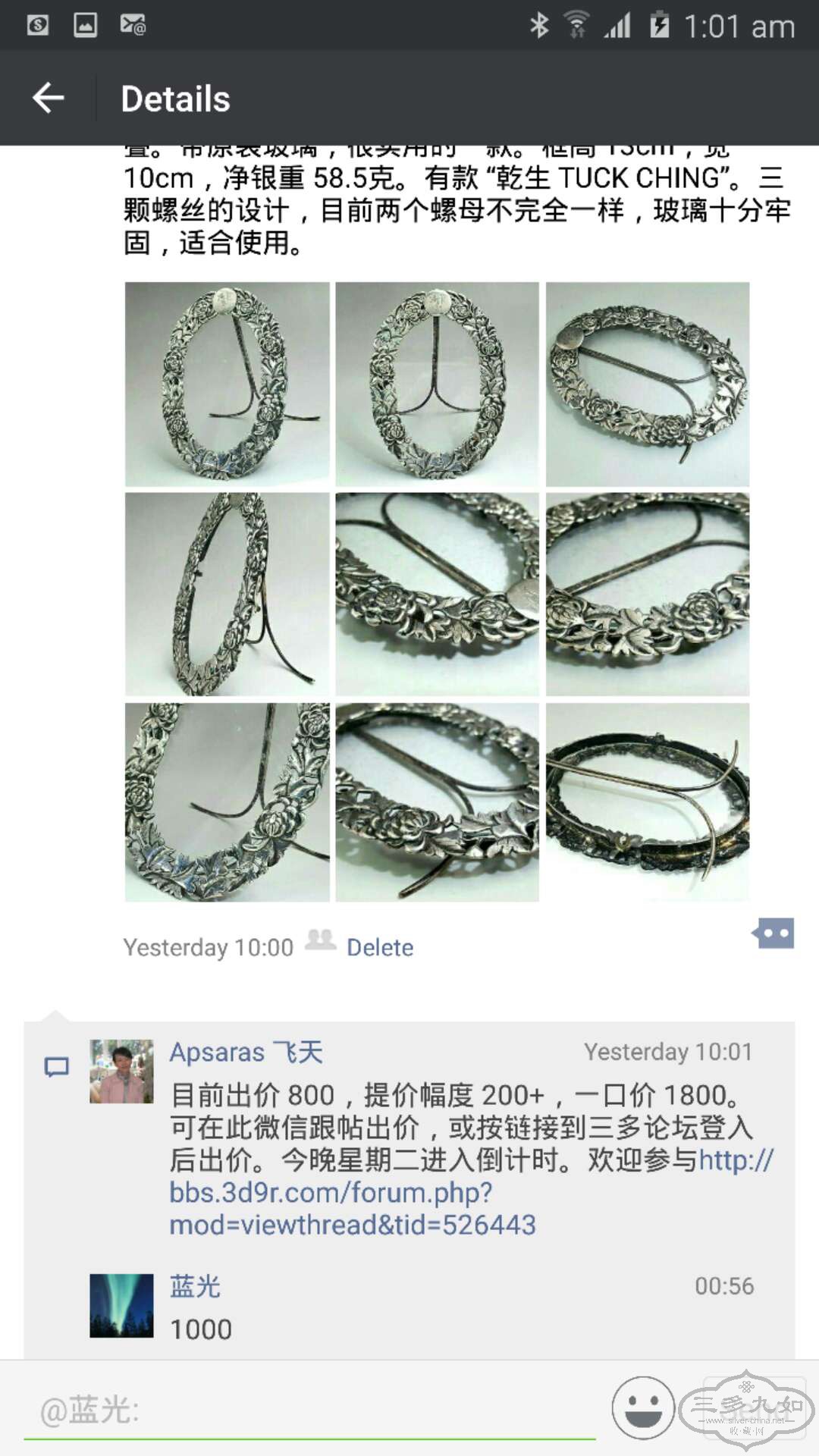Tap Apsaras 飞天's avatar picture
819x1456 pixels.
121,1071
